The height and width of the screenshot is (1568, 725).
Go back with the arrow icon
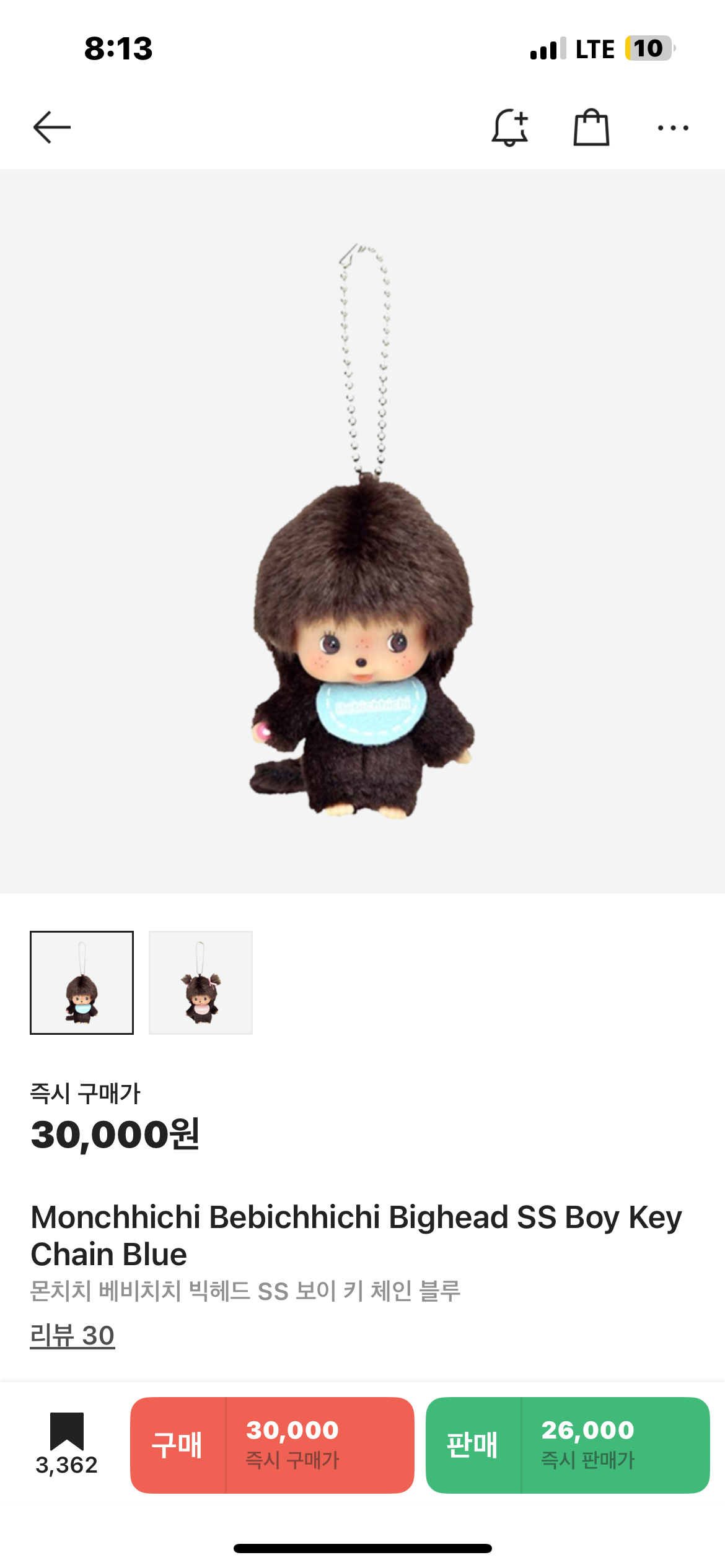(52, 128)
